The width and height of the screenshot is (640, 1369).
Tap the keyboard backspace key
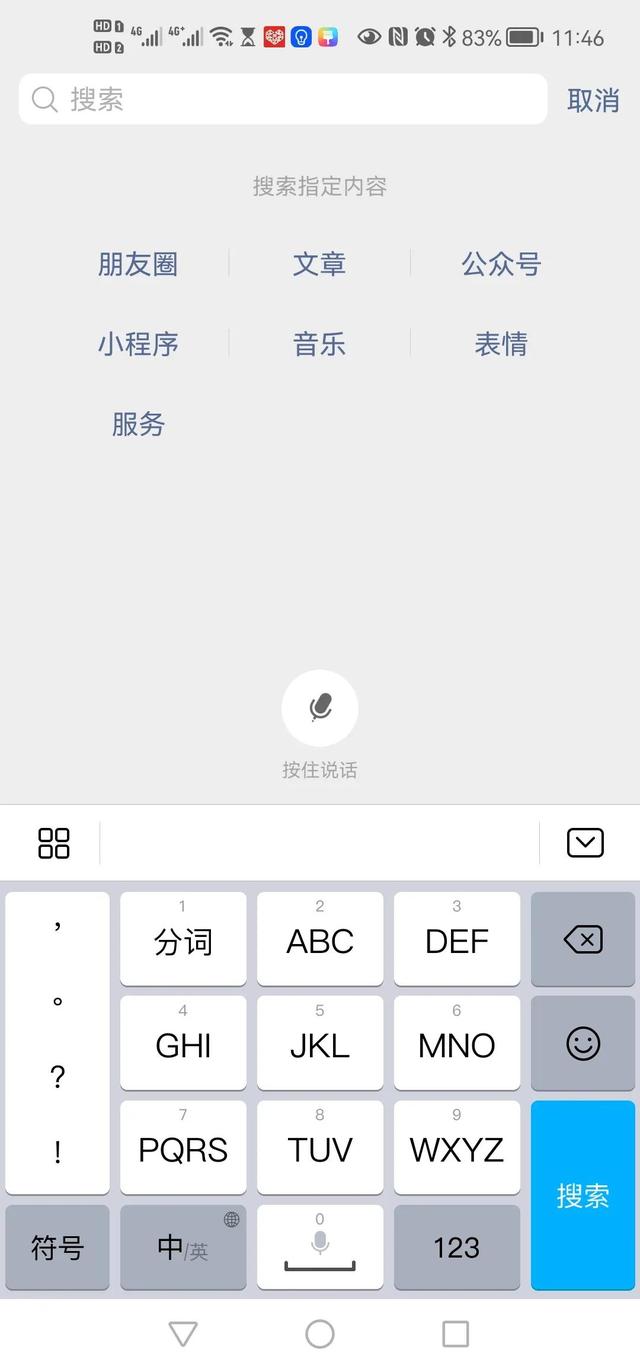(583, 939)
